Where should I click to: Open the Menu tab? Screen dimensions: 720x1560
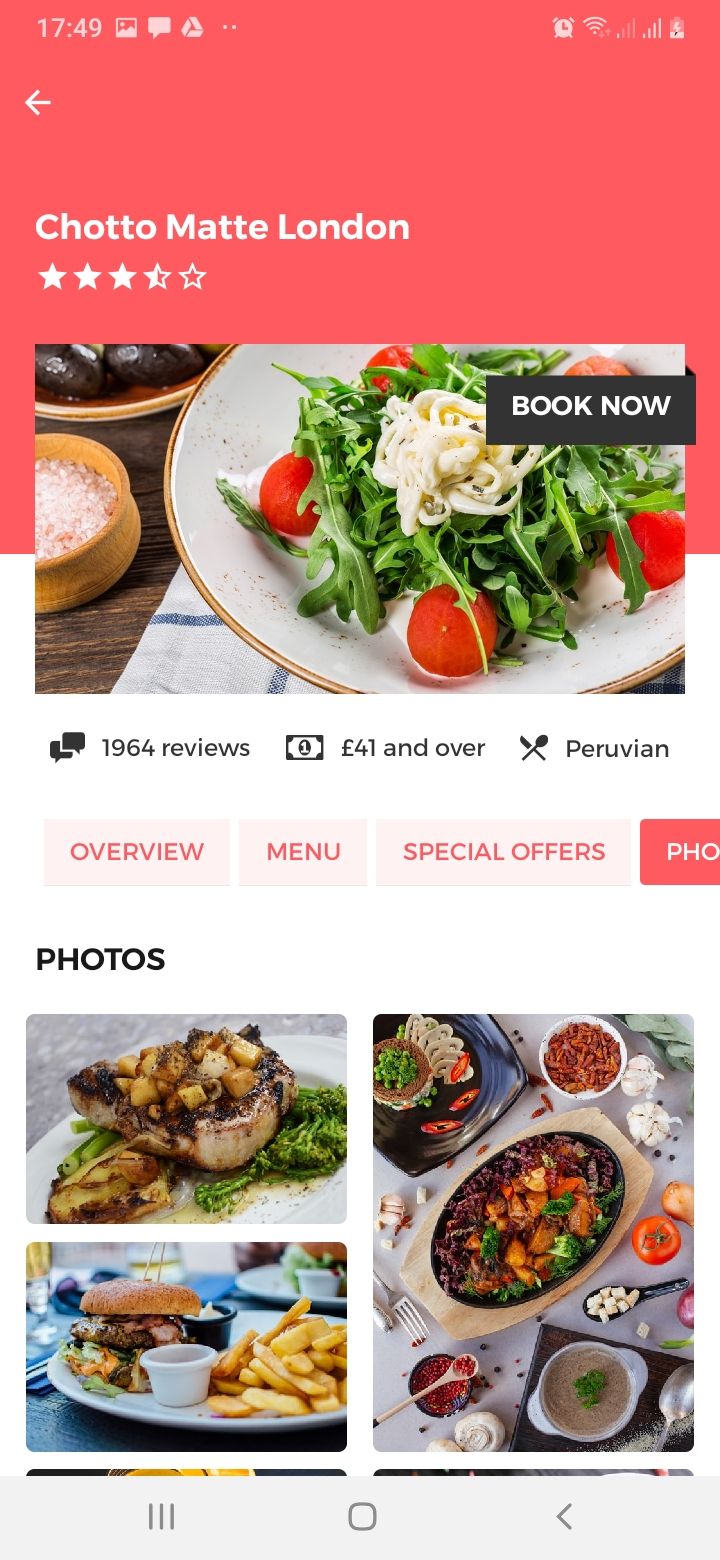(303, 852)
